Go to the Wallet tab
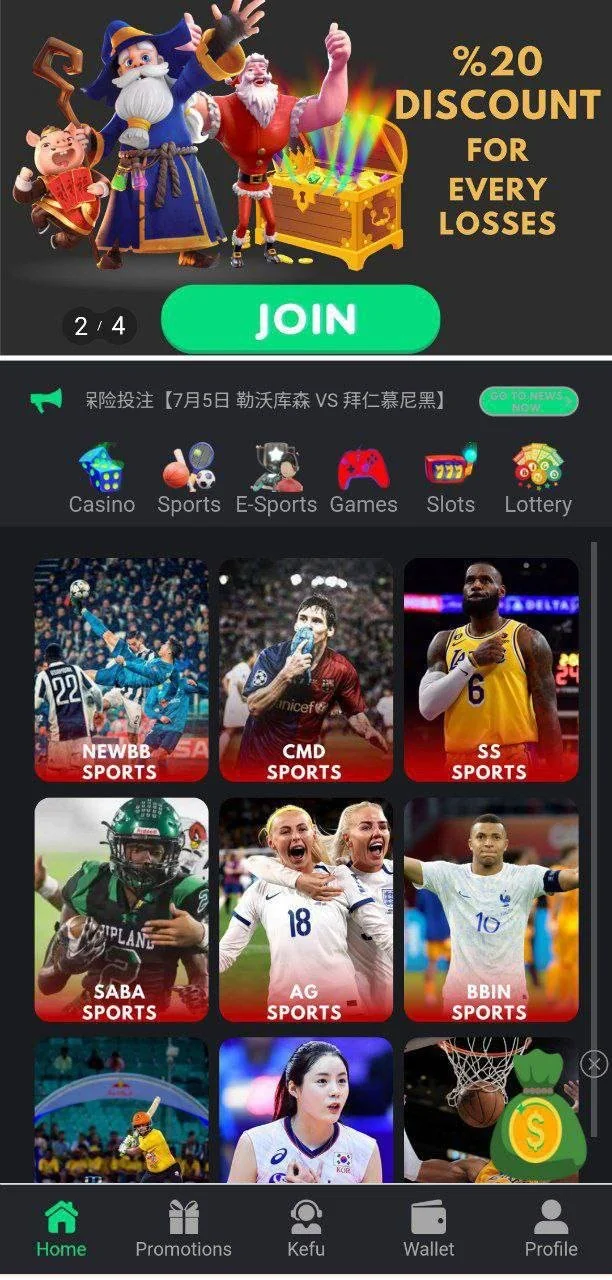Viewport: 612px width, 1280px height. coord(429,1231)
